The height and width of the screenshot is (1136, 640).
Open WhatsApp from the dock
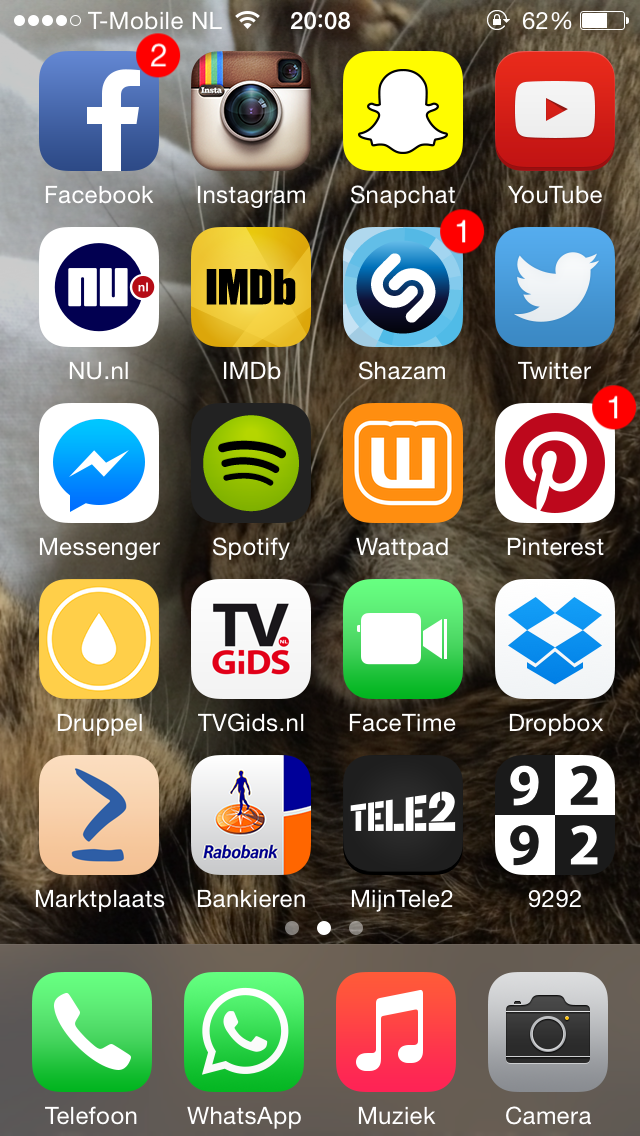(x=244, y=1032)
